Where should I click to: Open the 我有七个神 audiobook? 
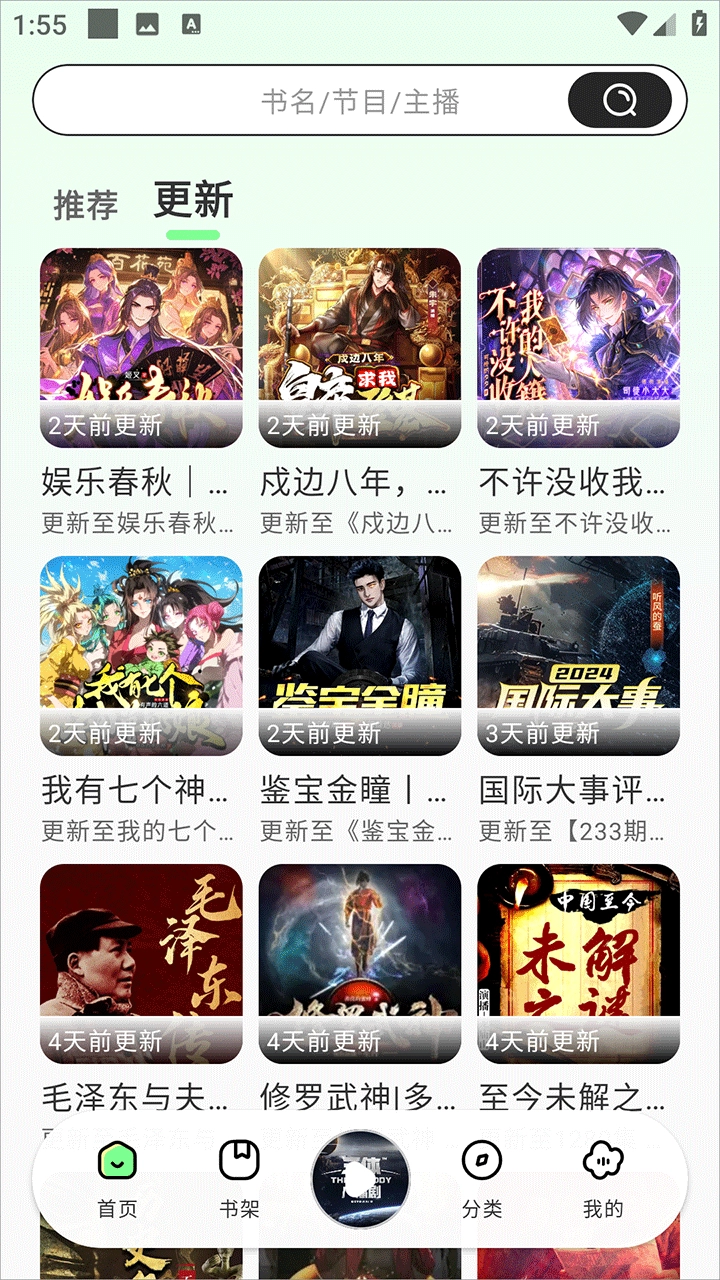(141, 655)
